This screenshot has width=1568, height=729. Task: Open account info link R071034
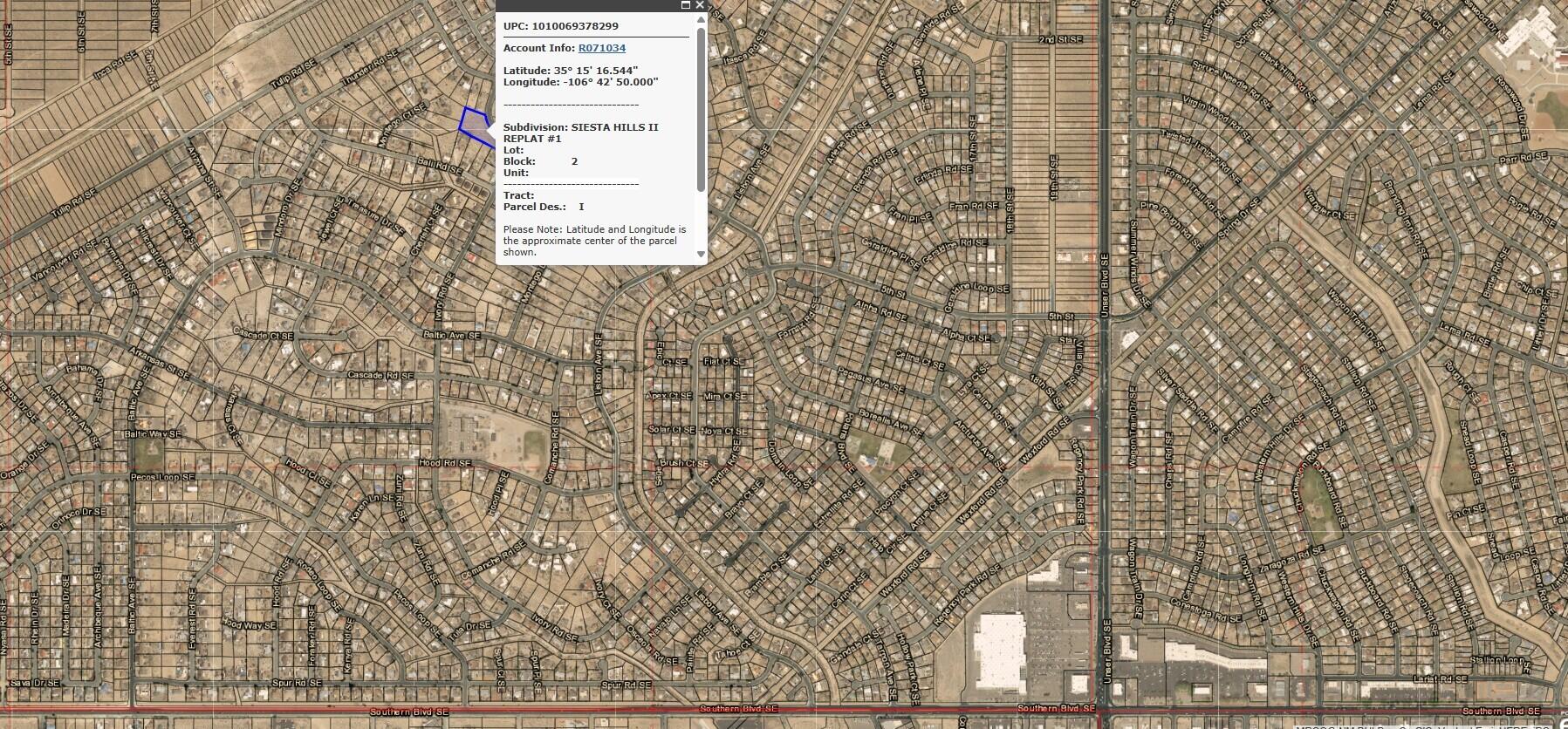point(601,48)
